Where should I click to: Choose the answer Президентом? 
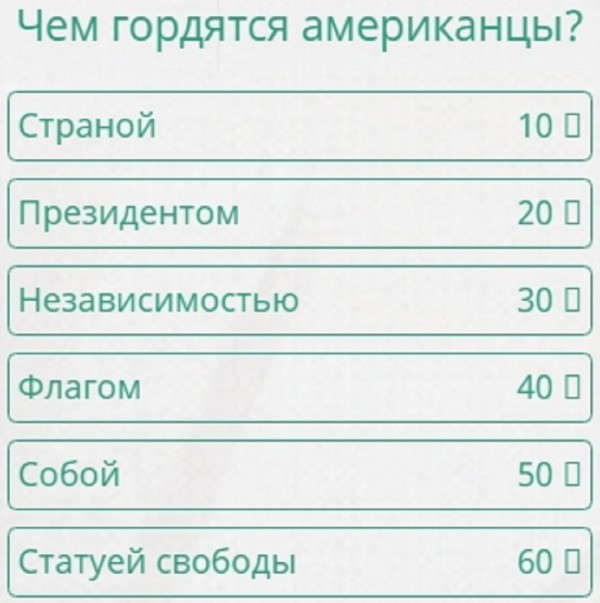299,213
